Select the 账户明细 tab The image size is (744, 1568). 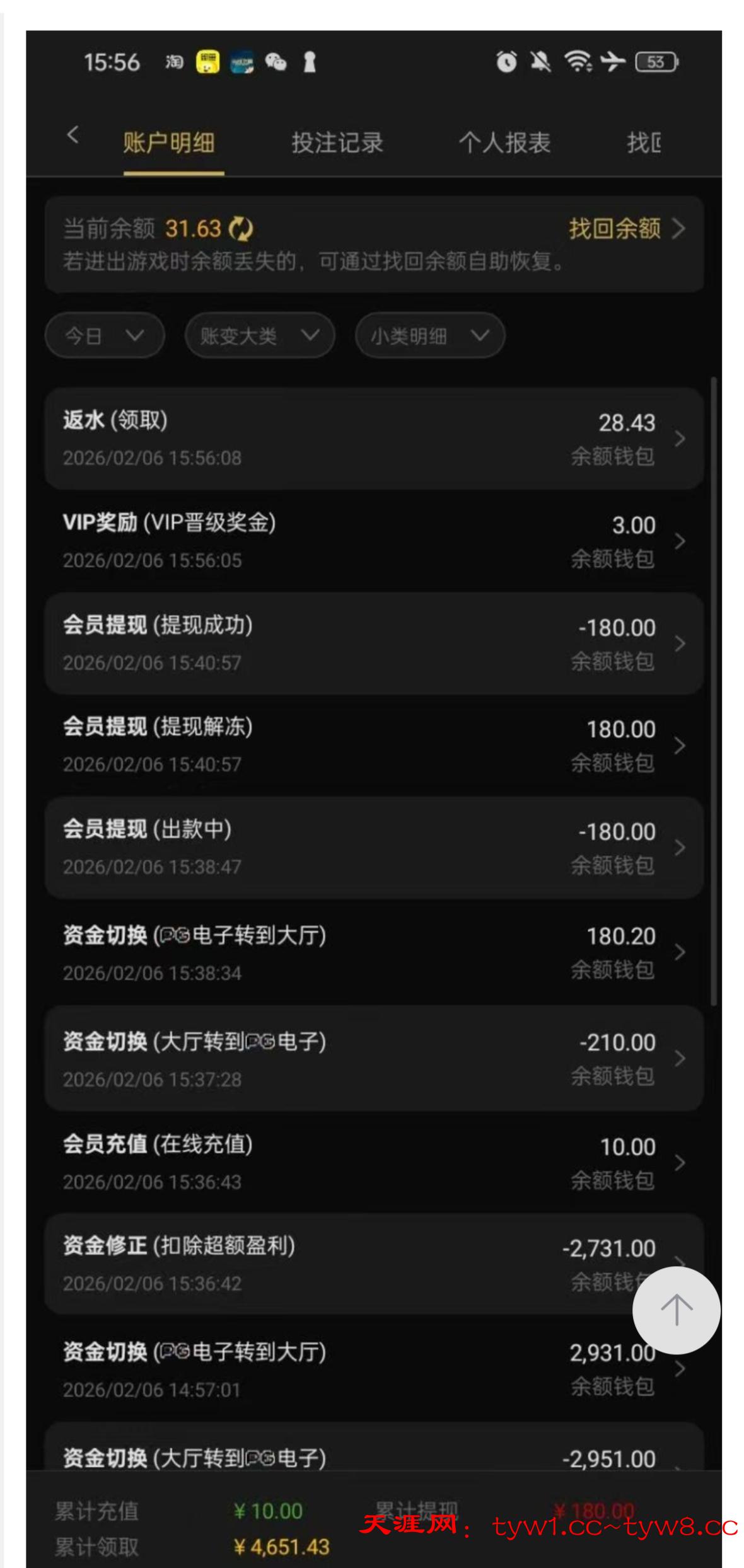(168, 143)
